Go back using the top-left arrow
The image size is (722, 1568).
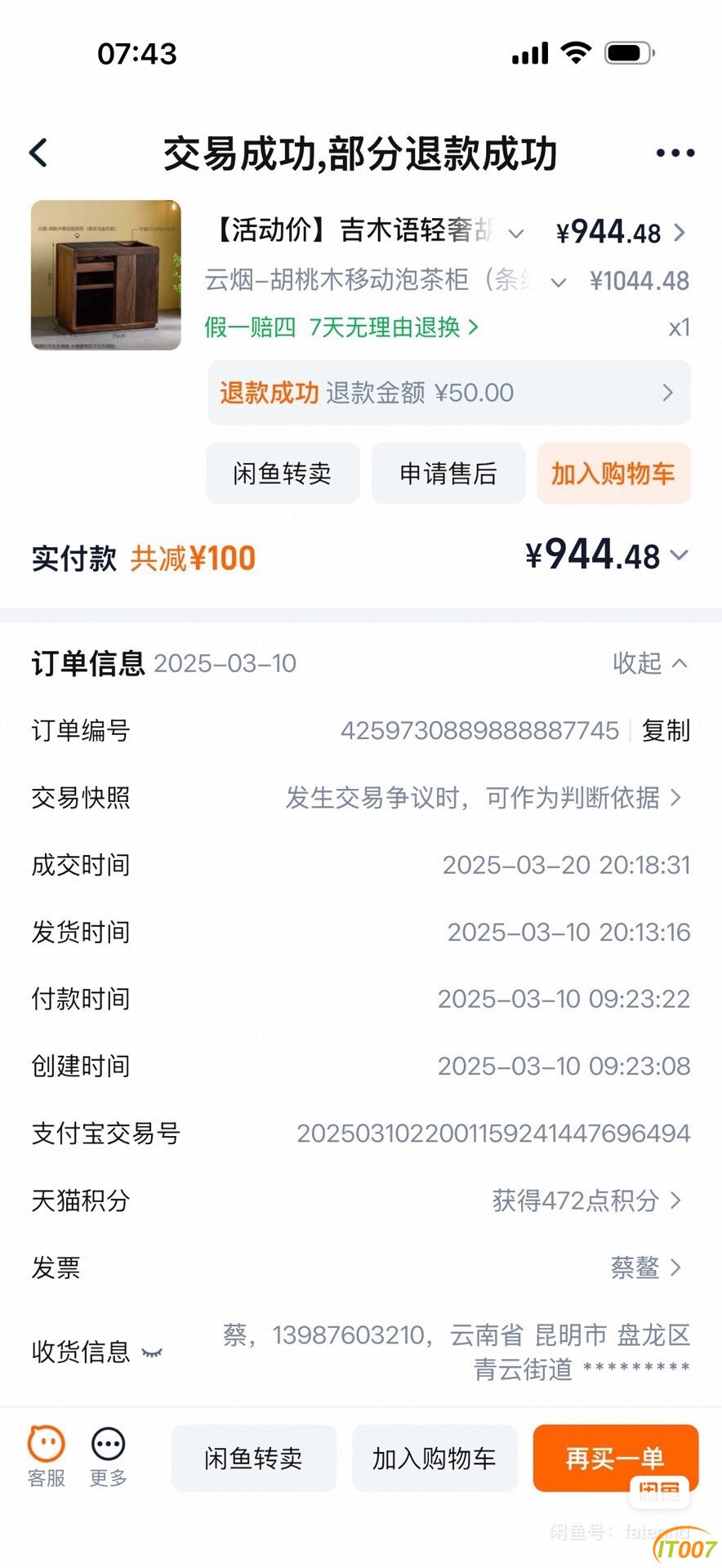pos(38,153)
